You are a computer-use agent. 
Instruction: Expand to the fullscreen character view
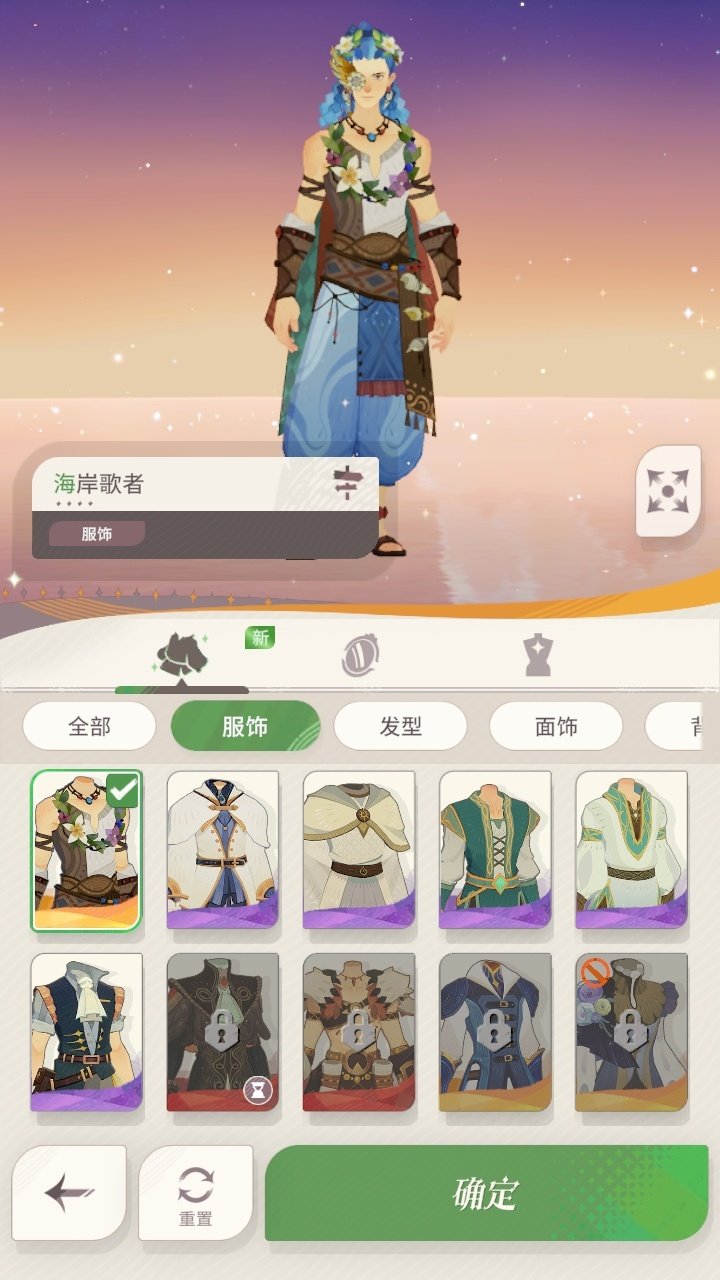668,491
